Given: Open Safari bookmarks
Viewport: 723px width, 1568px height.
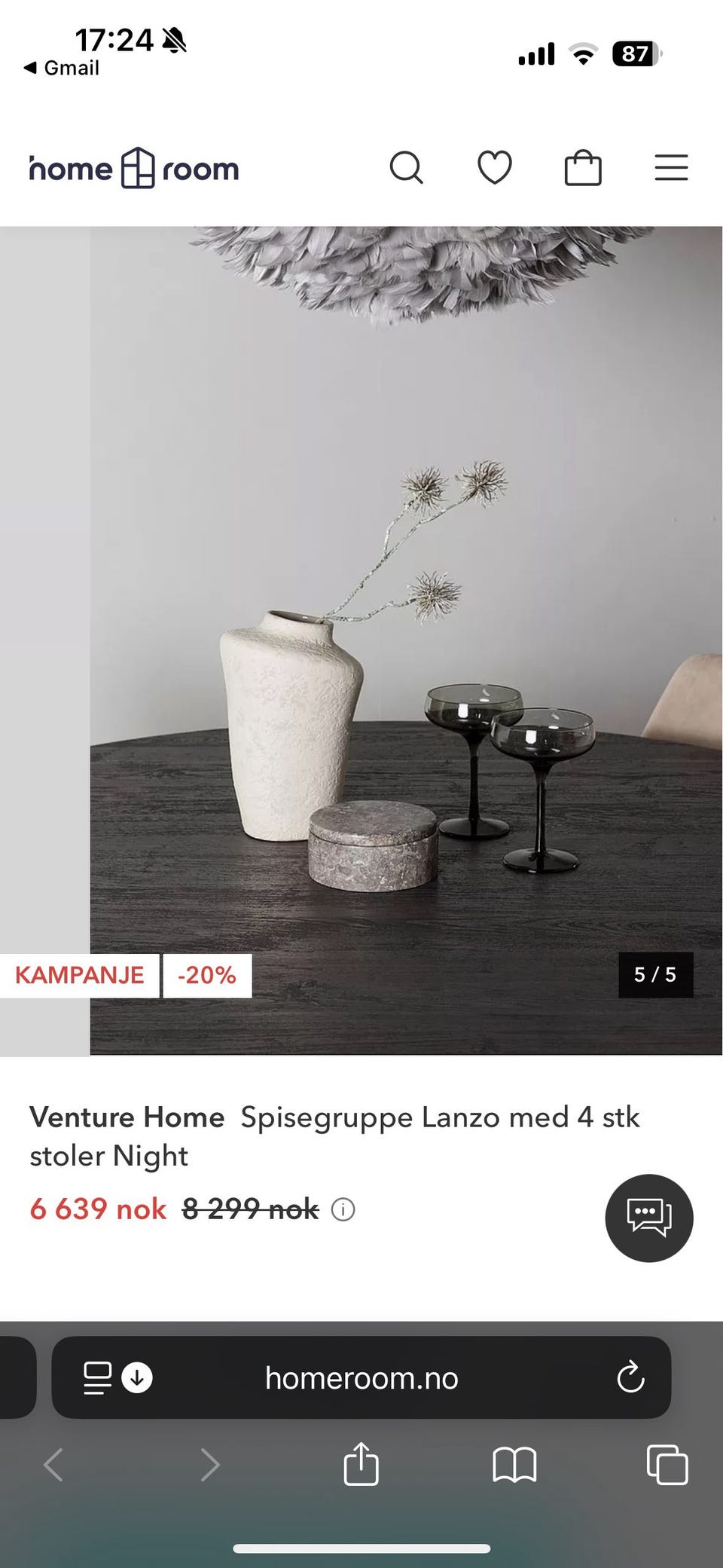Looking at the screenshot, I should point(514,1464).
